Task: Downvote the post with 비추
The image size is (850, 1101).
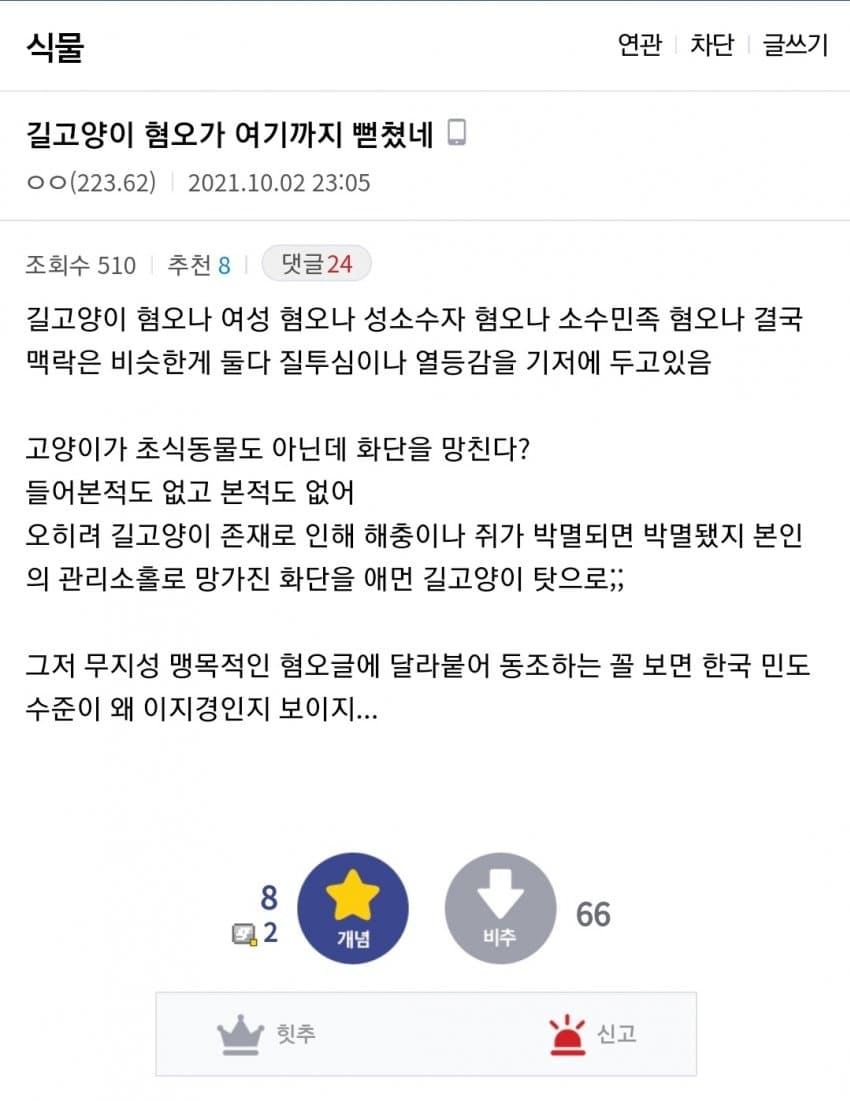Action: point(499,907)
